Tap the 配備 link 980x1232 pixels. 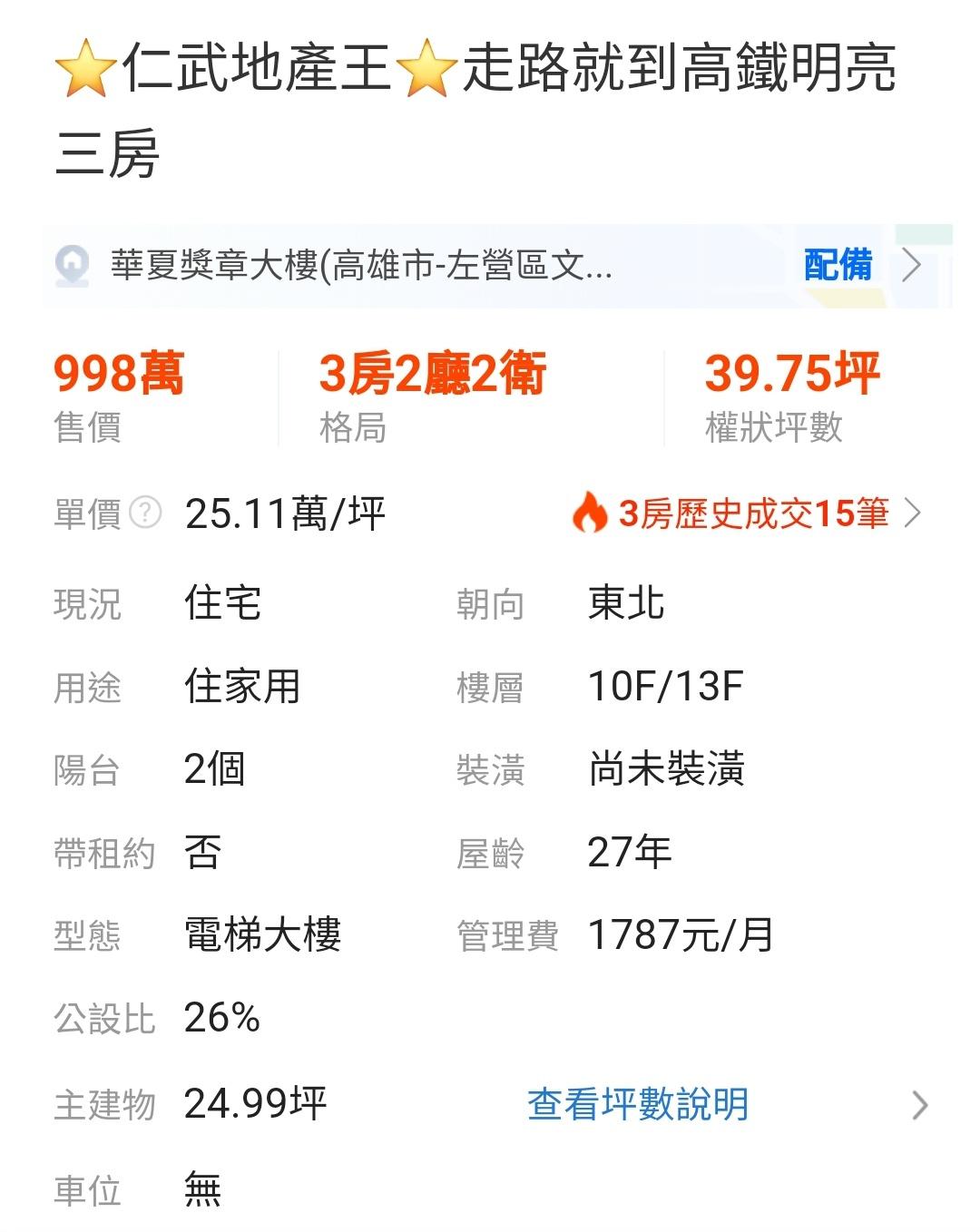(838, 266)
